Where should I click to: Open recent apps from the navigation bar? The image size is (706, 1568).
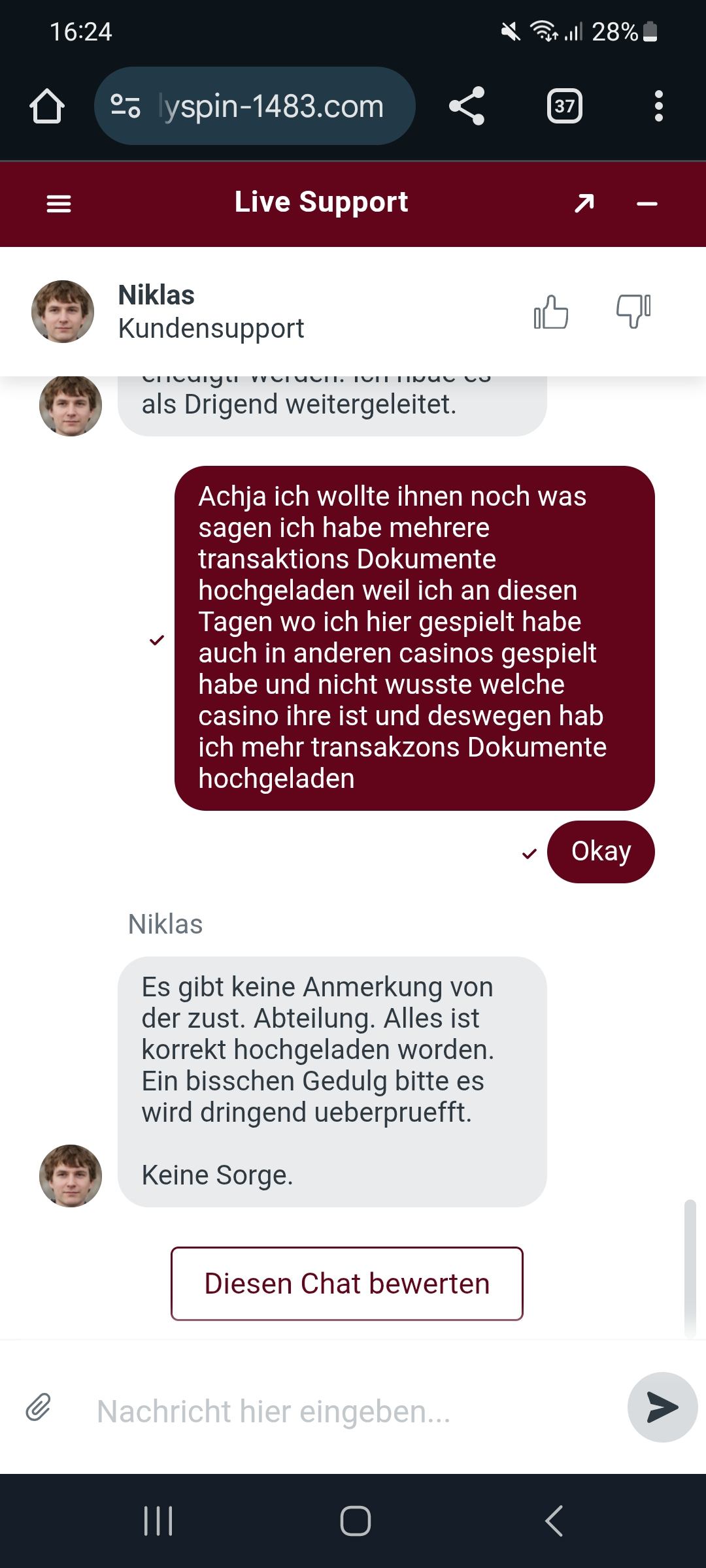tap(158, 1520)
